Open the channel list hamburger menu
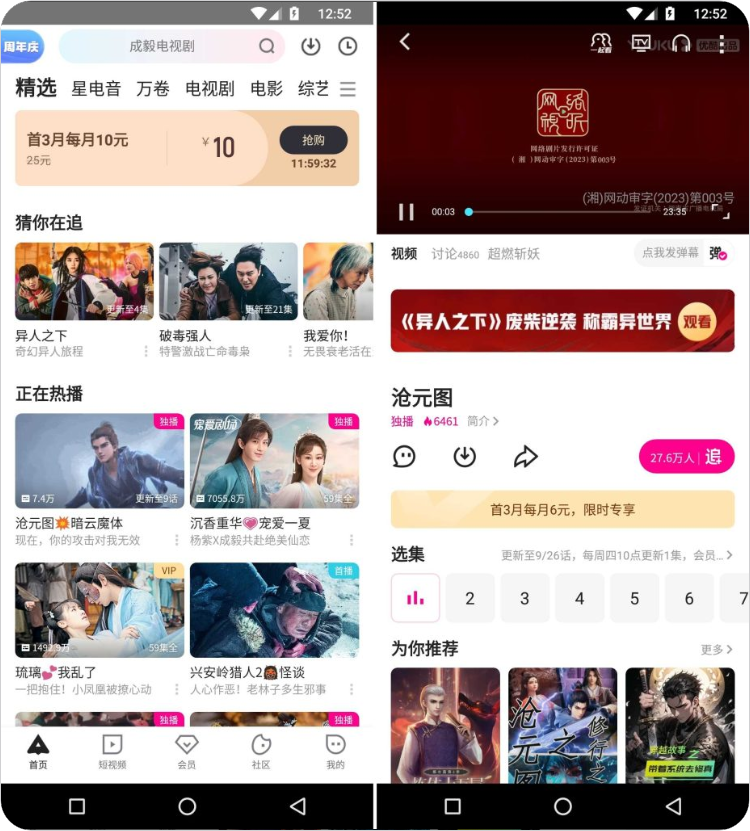 click(348, 89)
